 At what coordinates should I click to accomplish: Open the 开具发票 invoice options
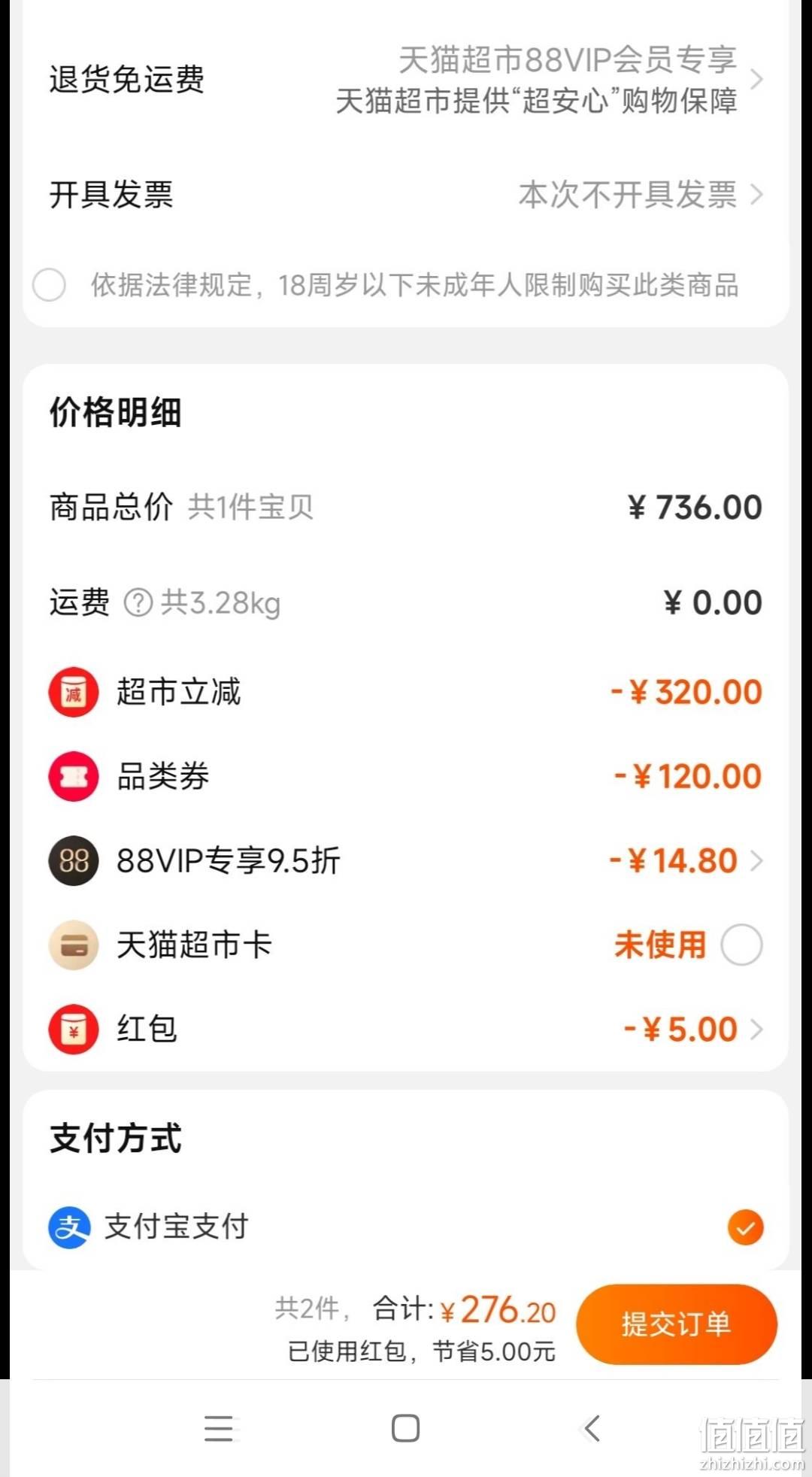click(x=406, y=195)
